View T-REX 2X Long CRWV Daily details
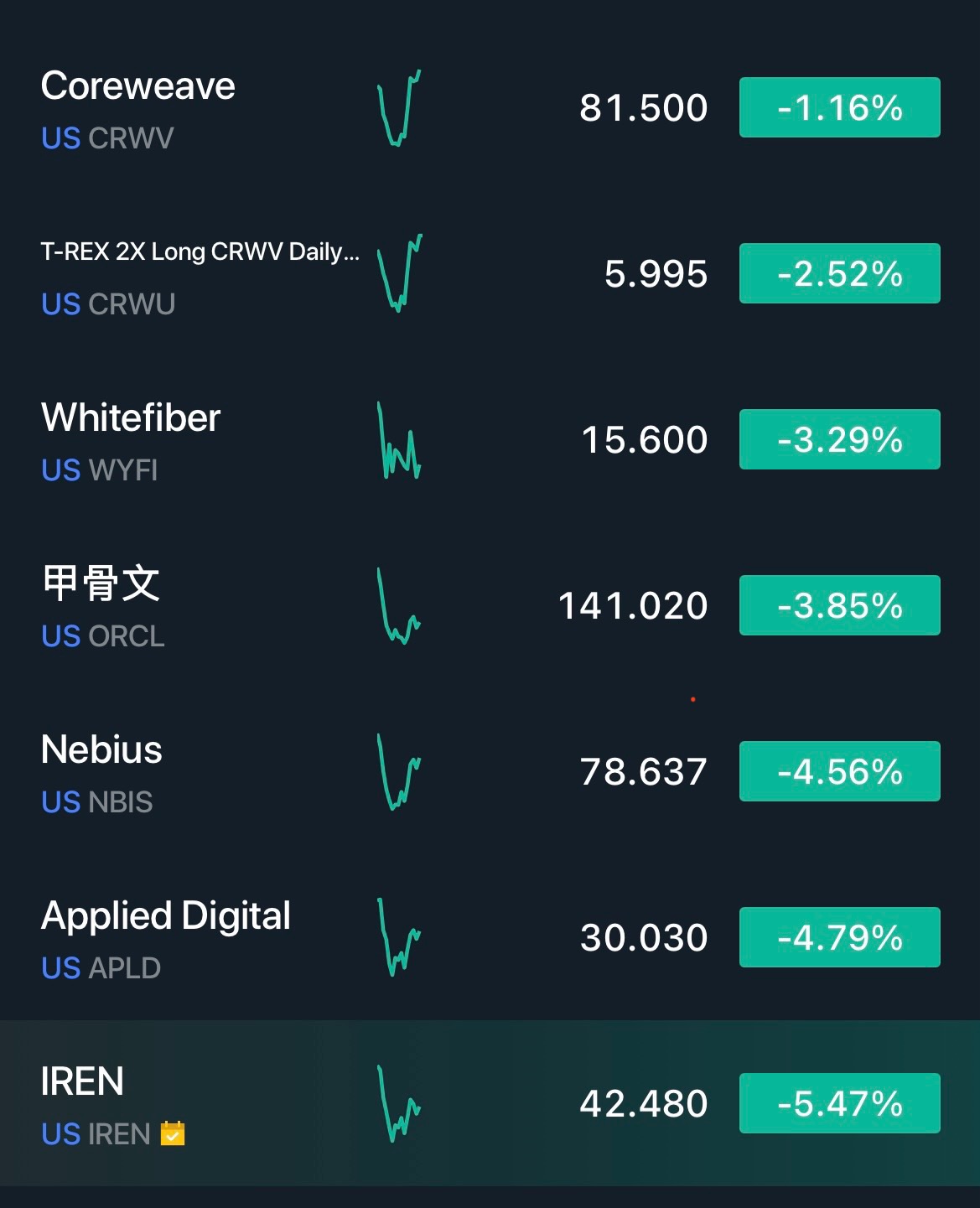This screenshot has height=1208, width=980. 200,275
